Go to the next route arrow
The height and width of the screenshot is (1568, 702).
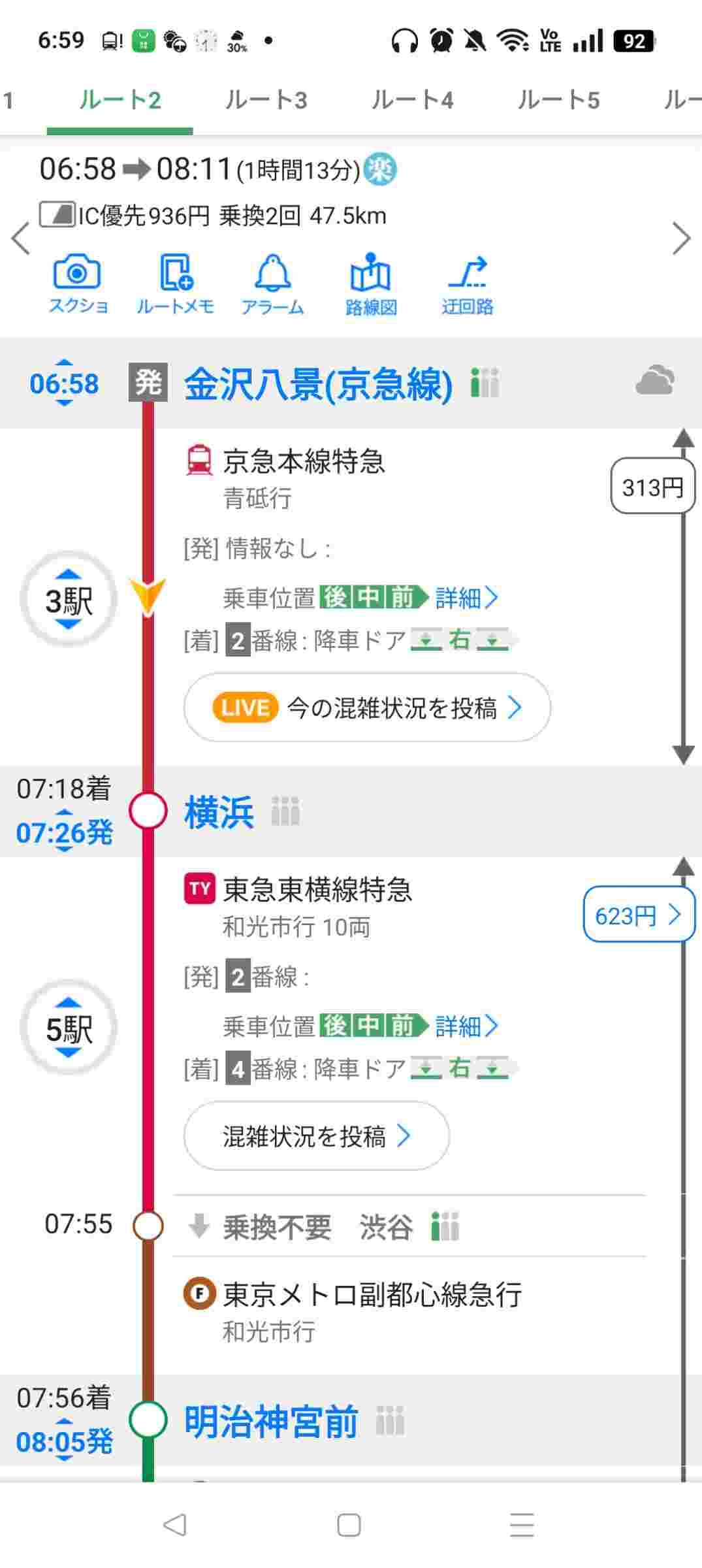point(681,238)
